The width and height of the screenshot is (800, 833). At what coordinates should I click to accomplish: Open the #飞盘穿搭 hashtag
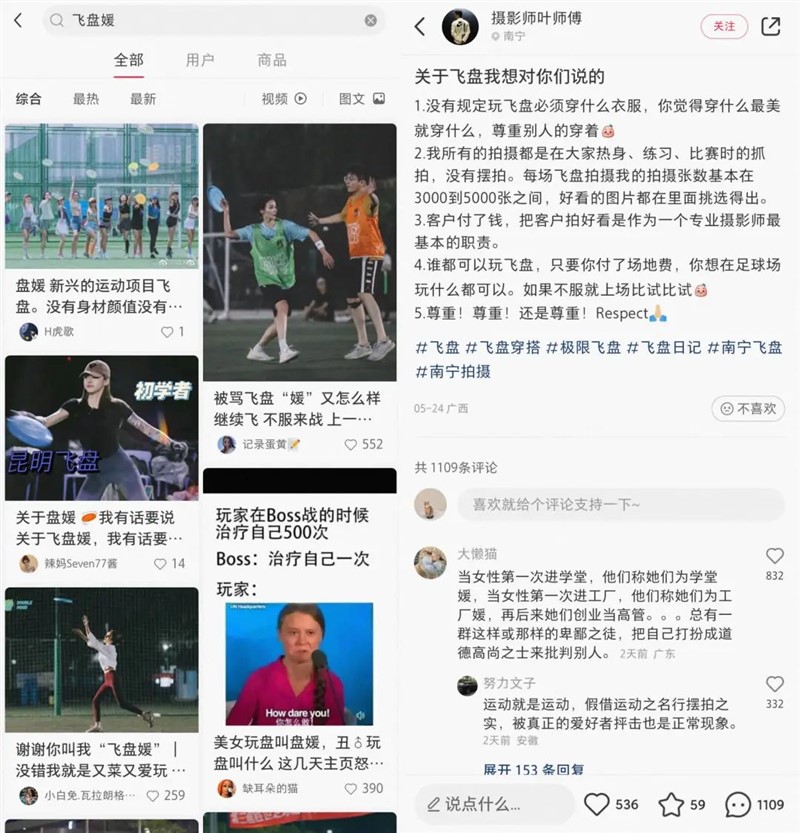506,348
